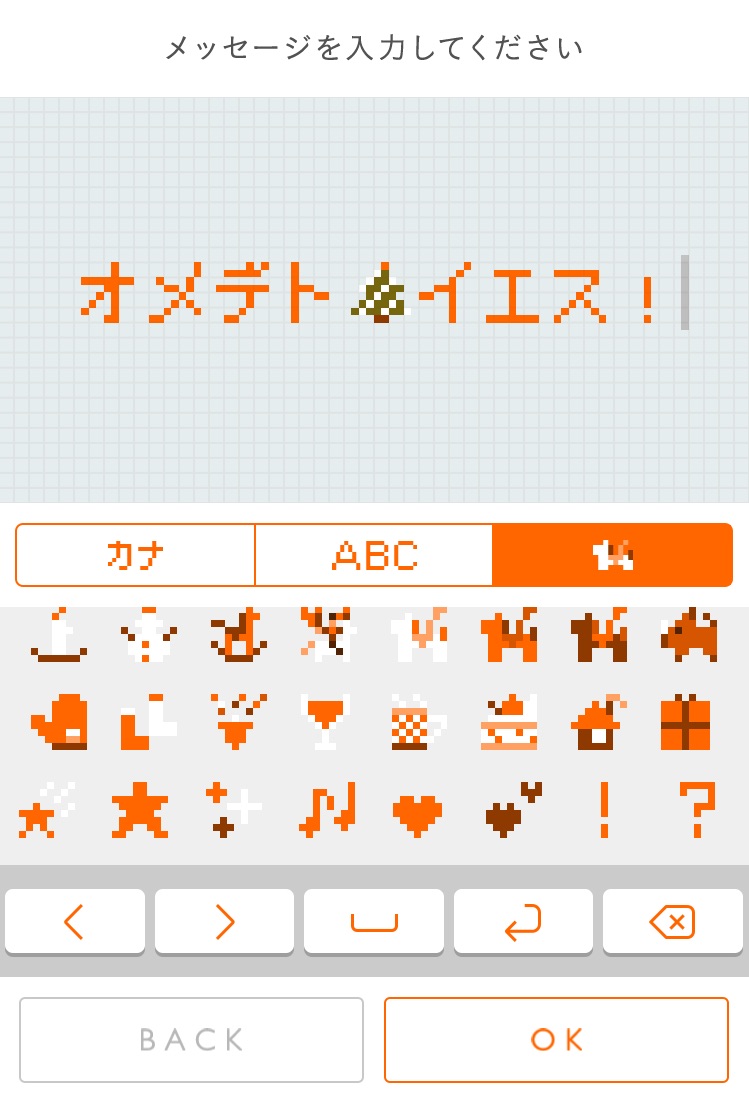Move cursor right with the right arrow key
Viewport: 749px width, 1098px height.
(224, 921)
